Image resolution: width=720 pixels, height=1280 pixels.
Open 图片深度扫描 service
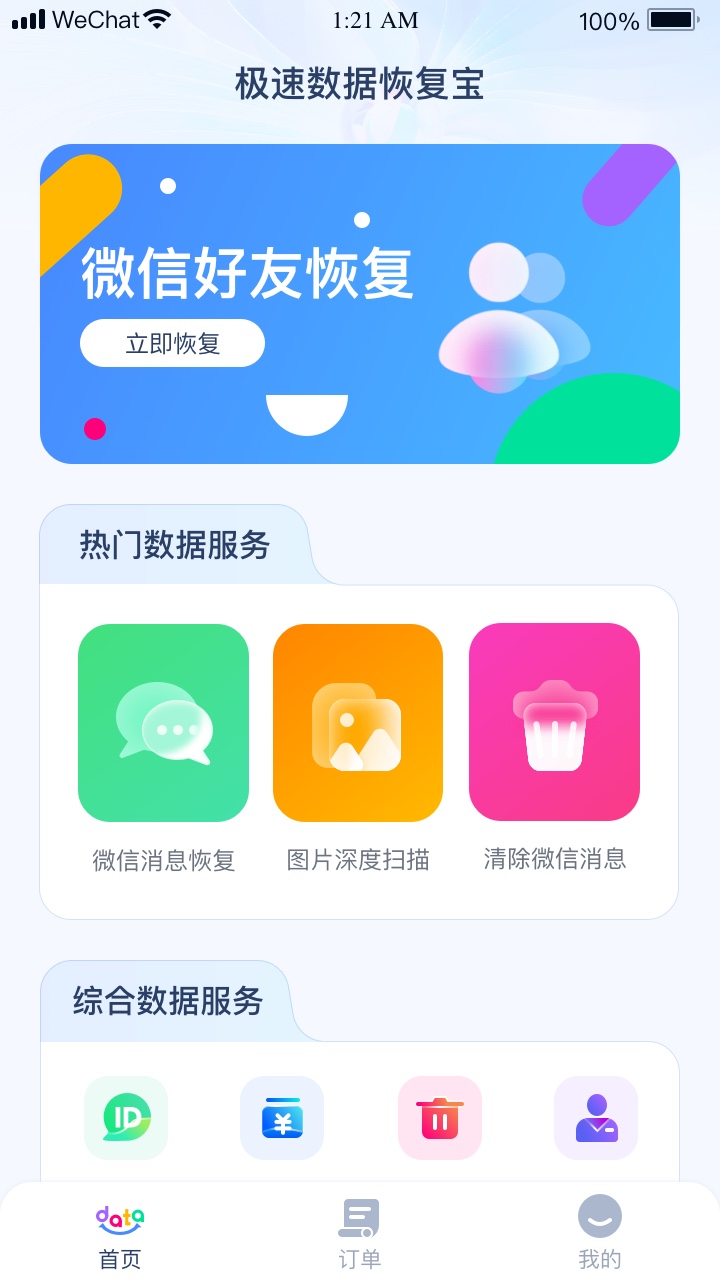tap(358, 723)
